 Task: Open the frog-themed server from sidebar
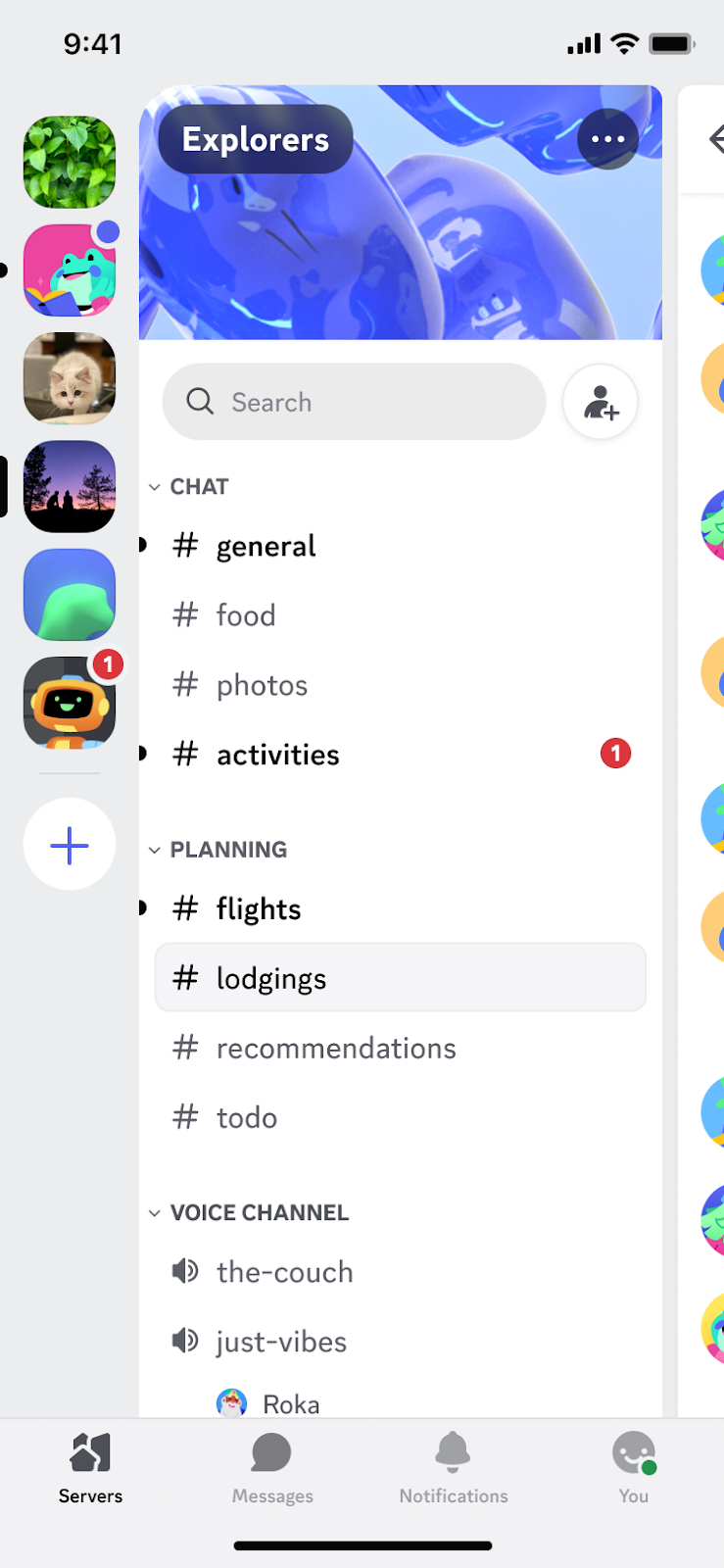pos(69,269)
